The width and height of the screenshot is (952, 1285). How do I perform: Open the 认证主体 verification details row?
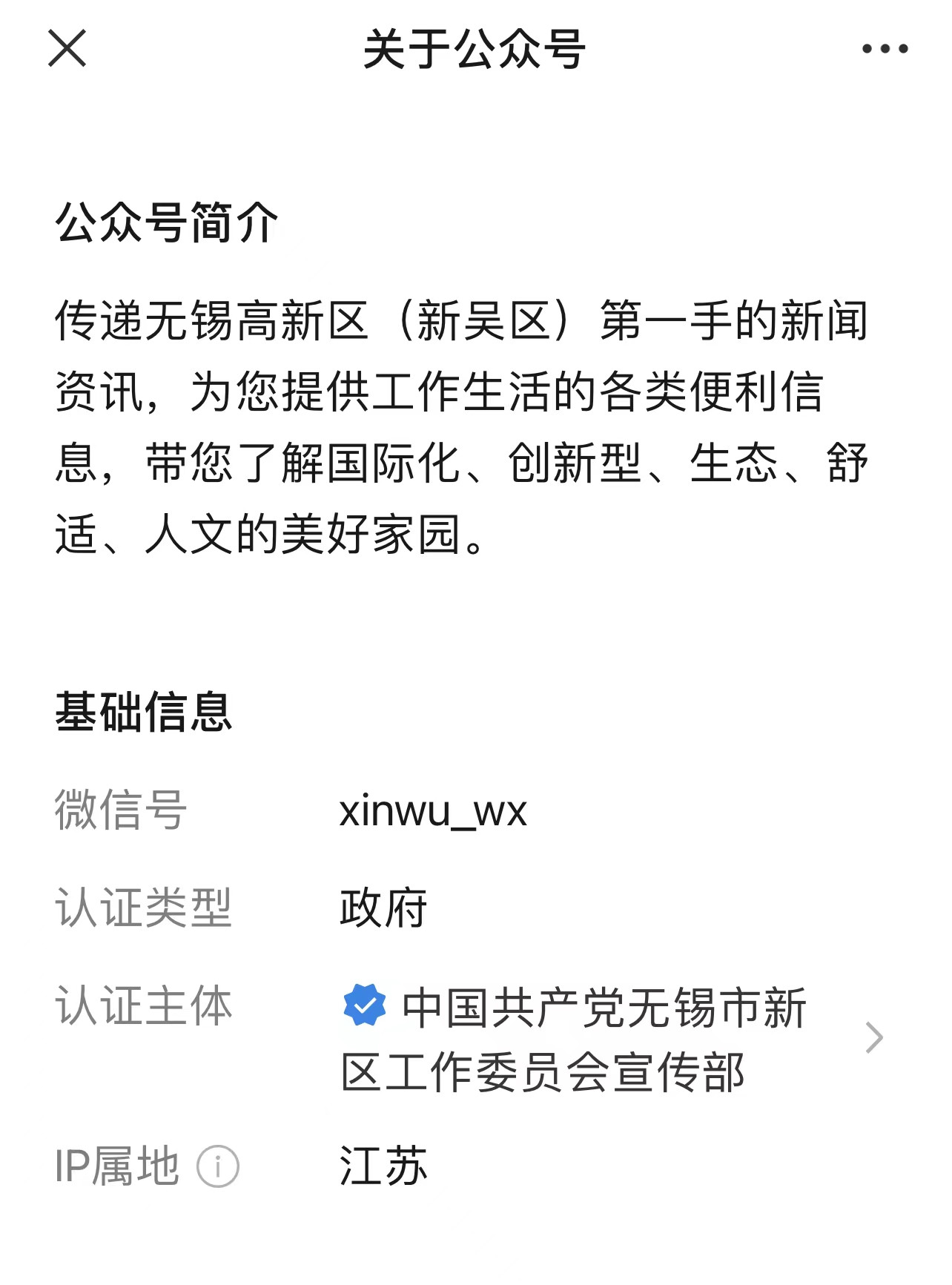476,1038
